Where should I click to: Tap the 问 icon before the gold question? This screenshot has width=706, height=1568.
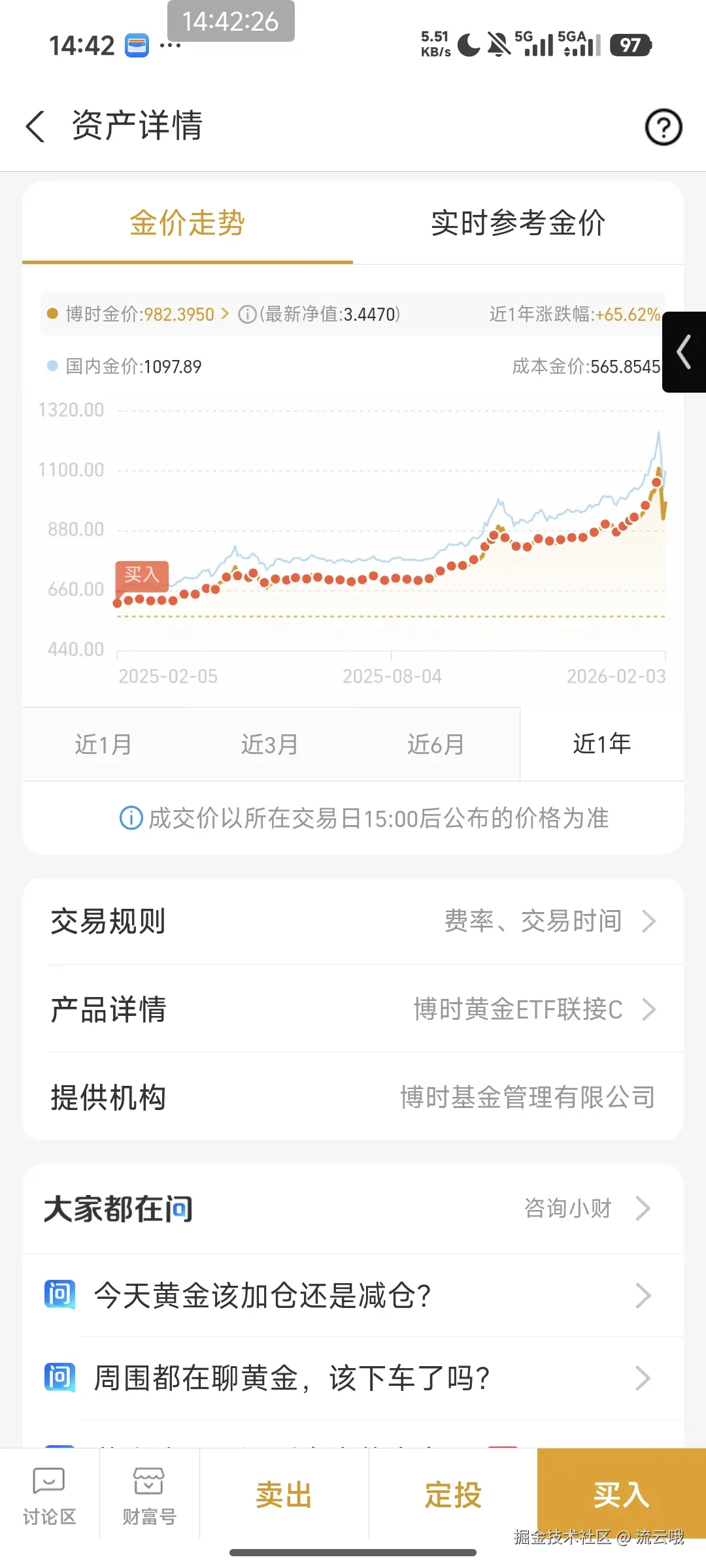(59, 1295)
